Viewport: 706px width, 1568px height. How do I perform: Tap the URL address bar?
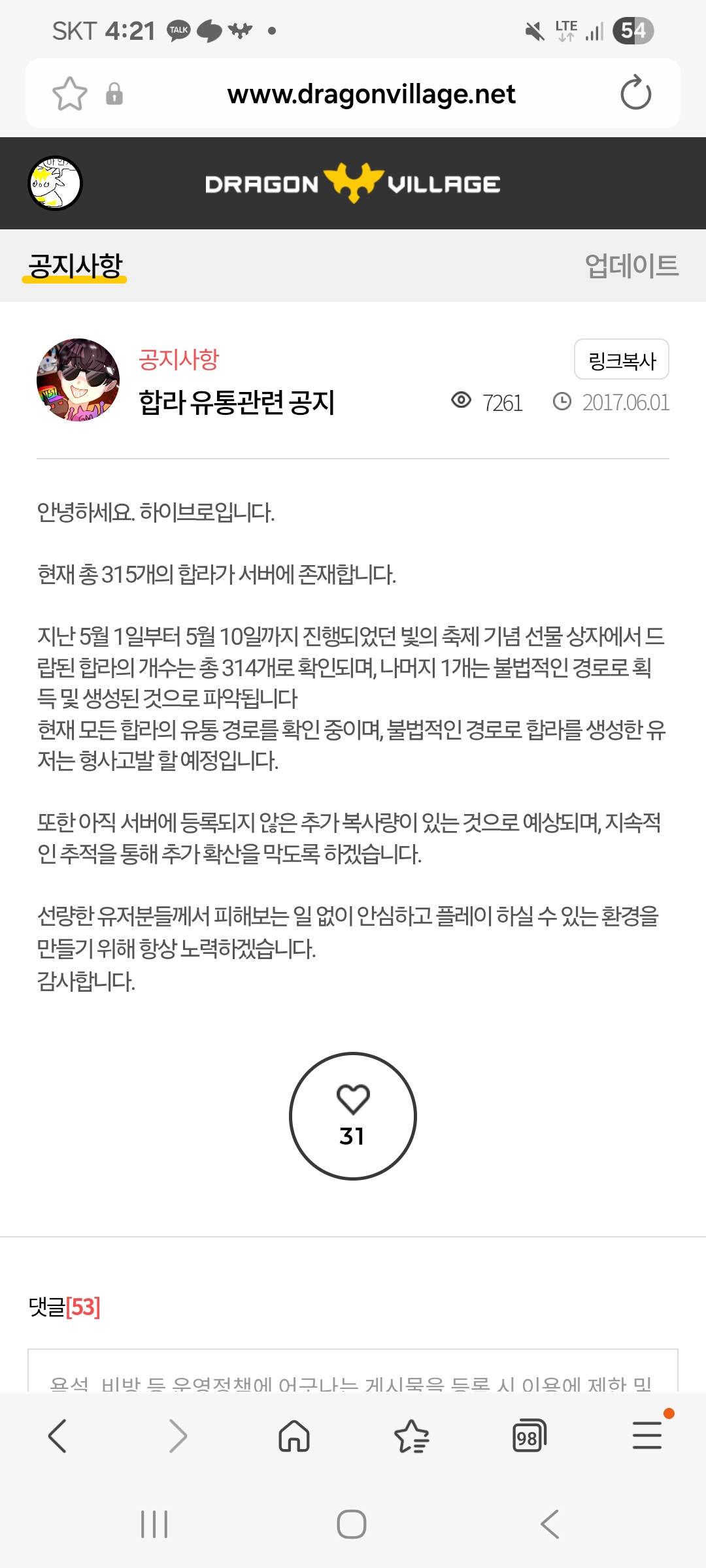[x=371, y=94]
